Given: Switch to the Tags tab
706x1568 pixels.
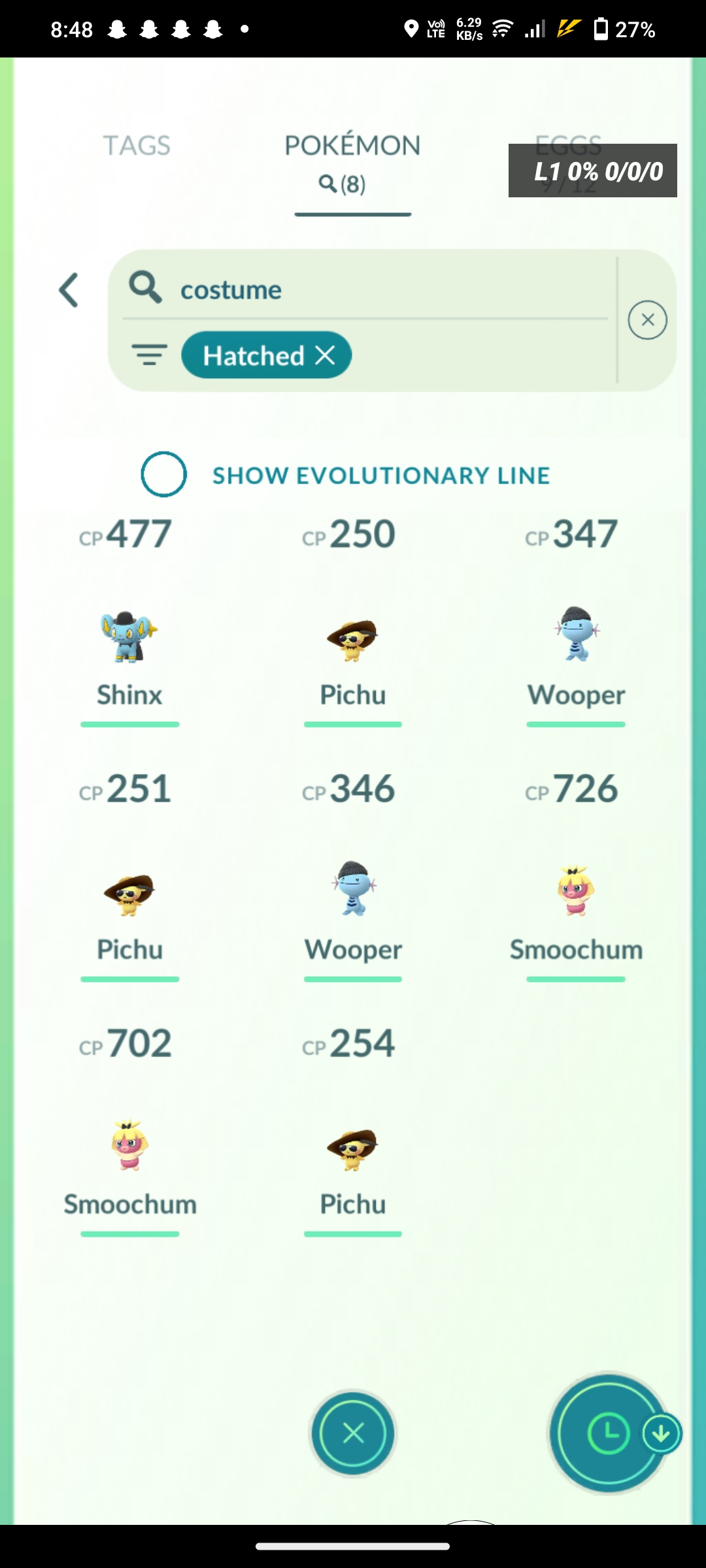Looking at the screenshot, I should (x=136, y=146).
